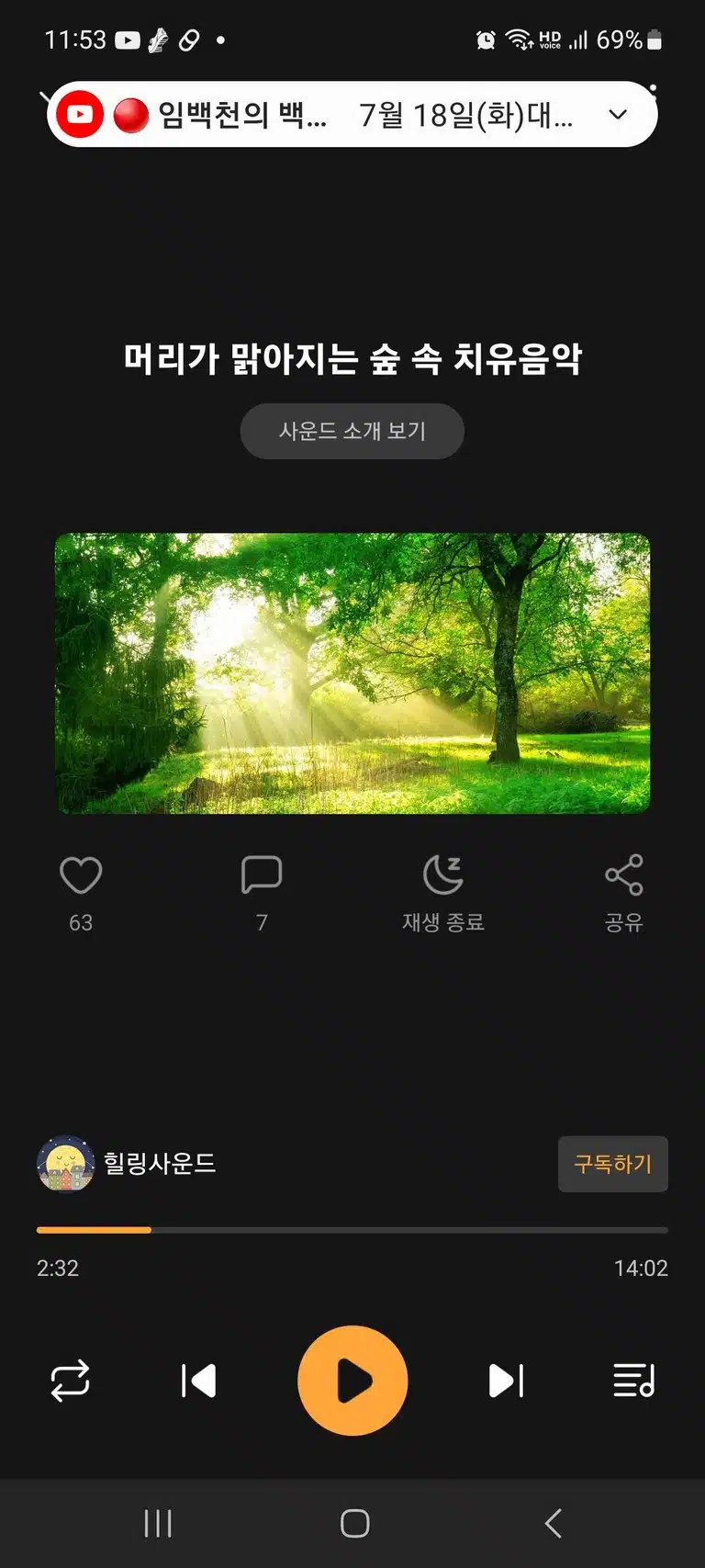The width and height of the screenshot is (705, 1568).
Task: Like this sound with the heart icon
Action: tap(81, 875)
